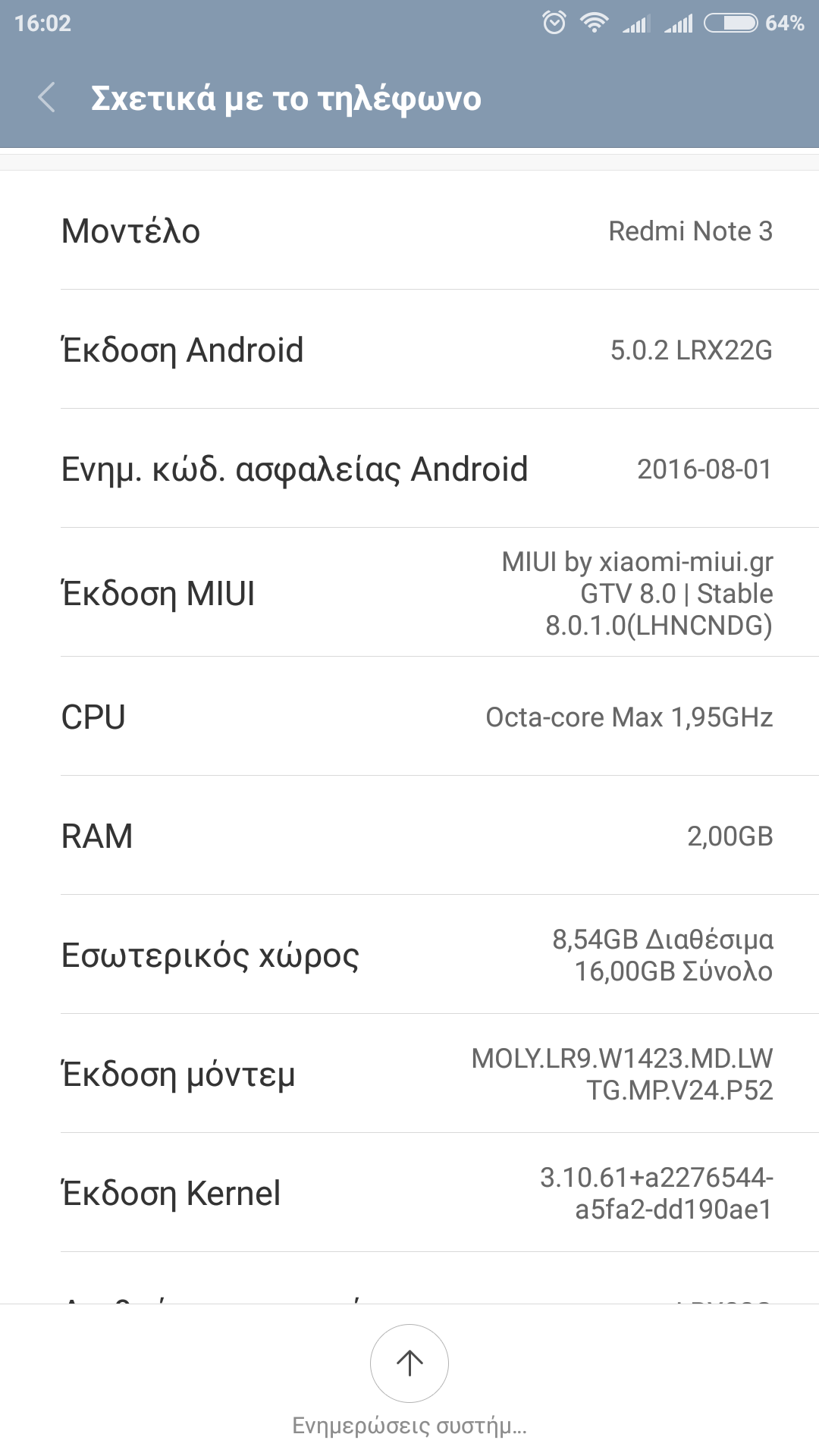Go back from the Σχετικά με το τηλέφωνο screen
Image resolution: width=819 pixels, height=1456 pixels.
click(47, 98)
